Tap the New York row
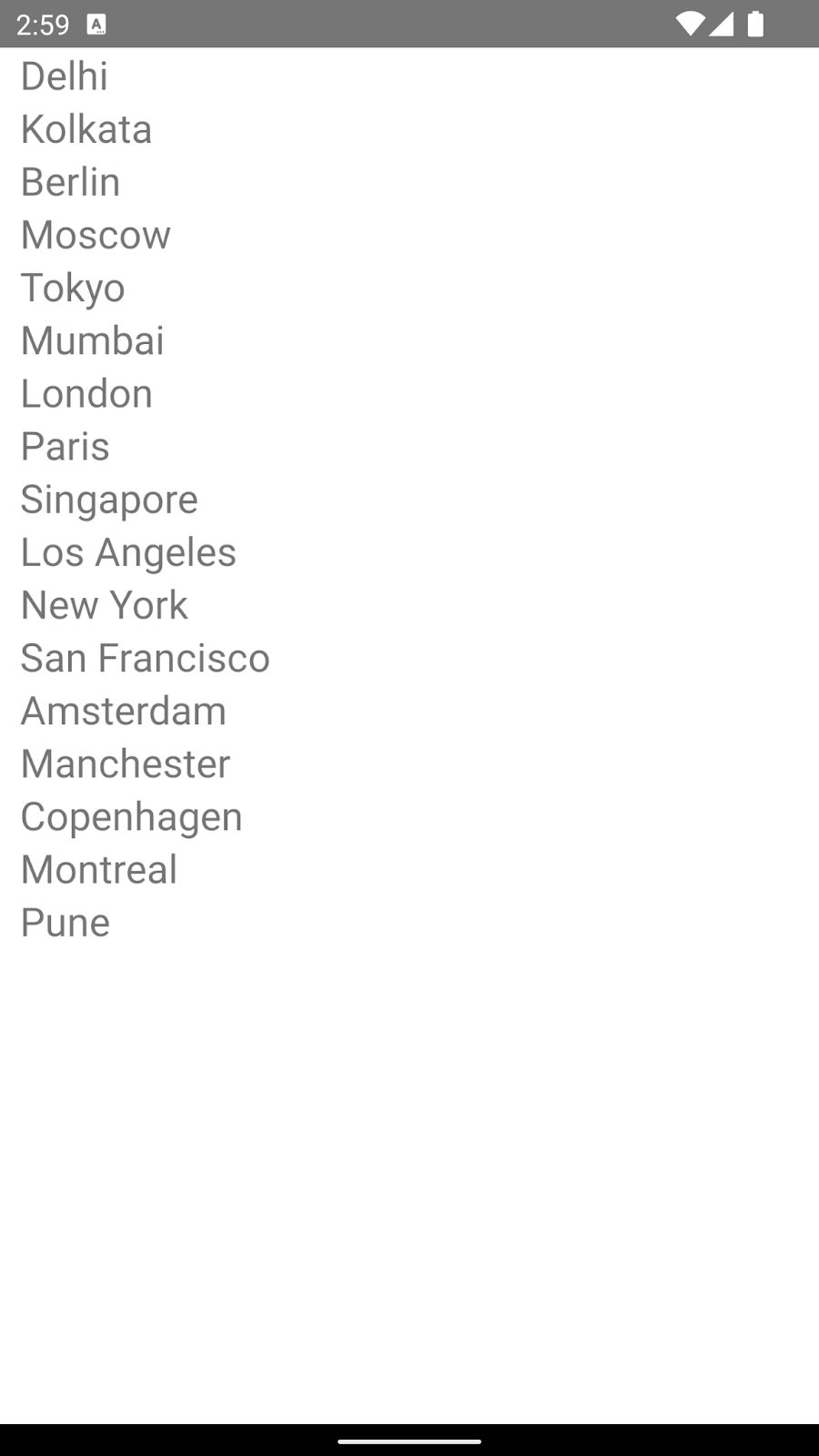The width and height of the screenshot is (819, 1456). click(x=105, y=605)
